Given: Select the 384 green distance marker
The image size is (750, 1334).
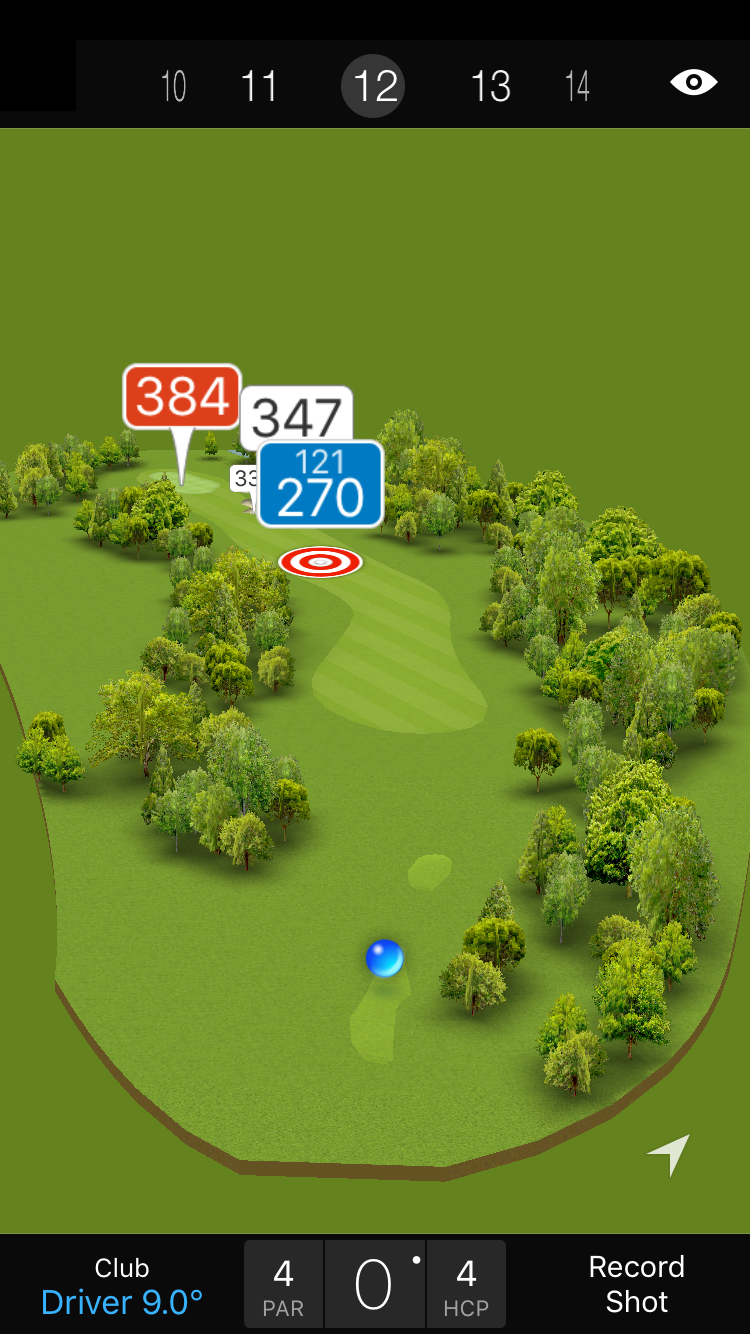Looking at the screenshot, I should (x=182, y=397).
